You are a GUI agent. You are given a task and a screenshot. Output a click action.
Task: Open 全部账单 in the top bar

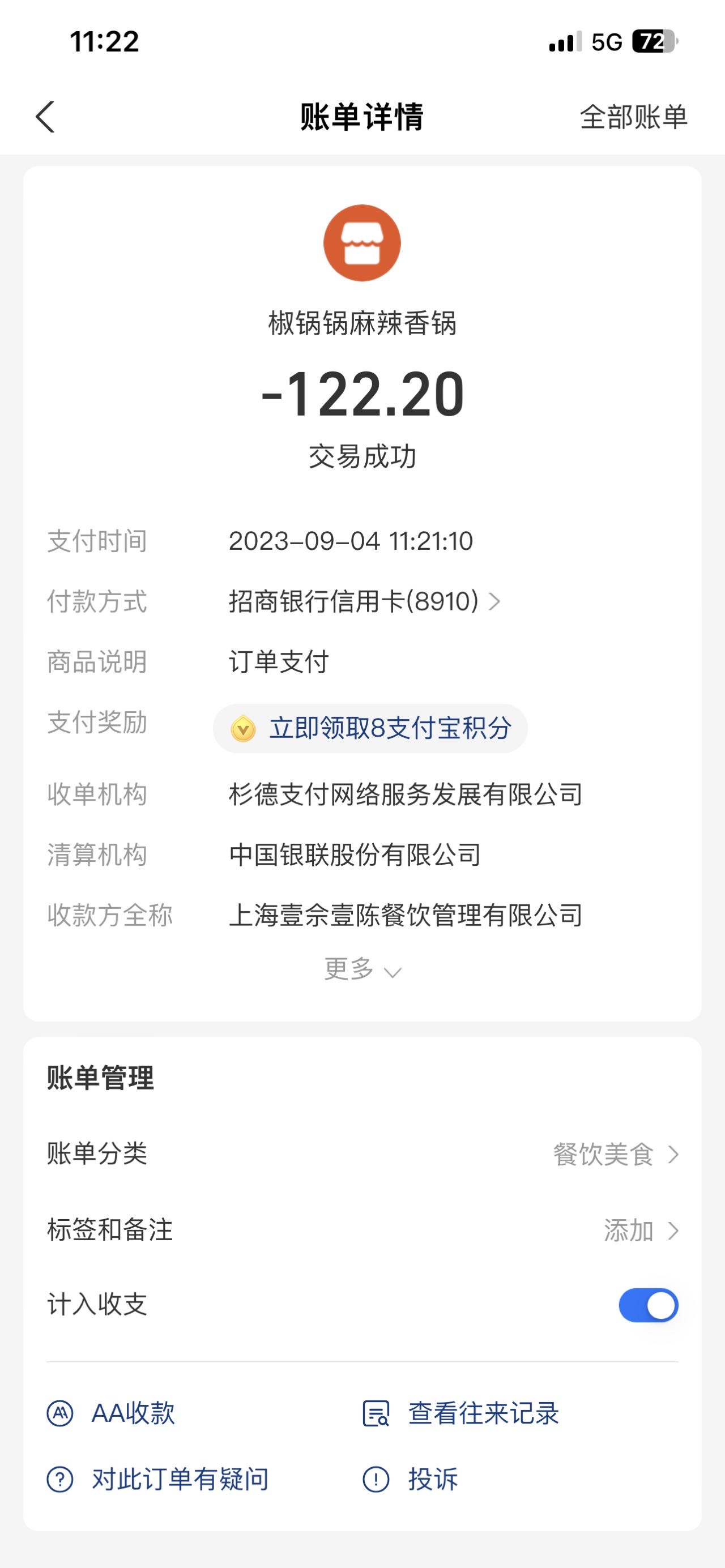pos(634,117)
